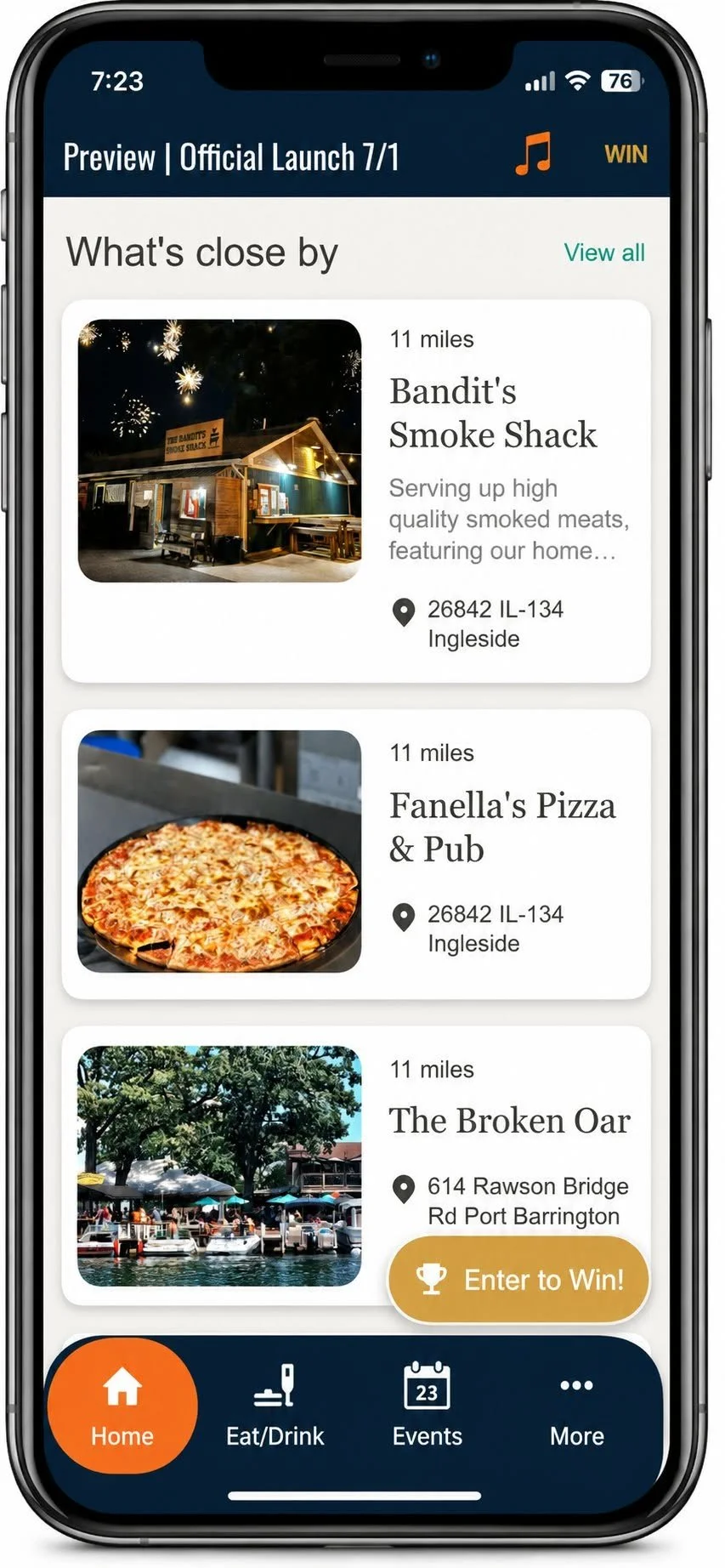Go to the Home tab
The height and width of the screenshot is (1568, 725).
coord(122,1406)
